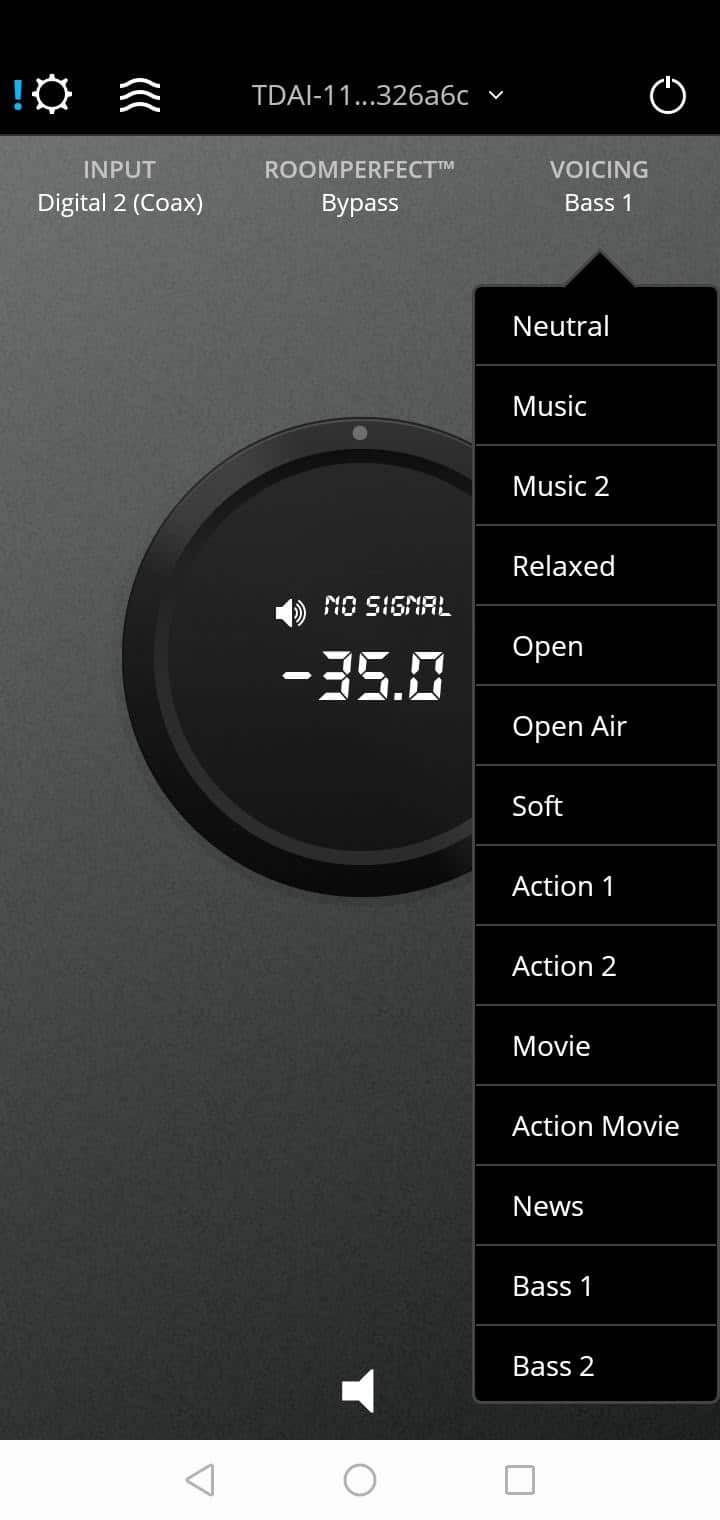The height and width of the screenshot is (1520, 720).
Task: Go back with the system back button
Action: coord(200,1480)
